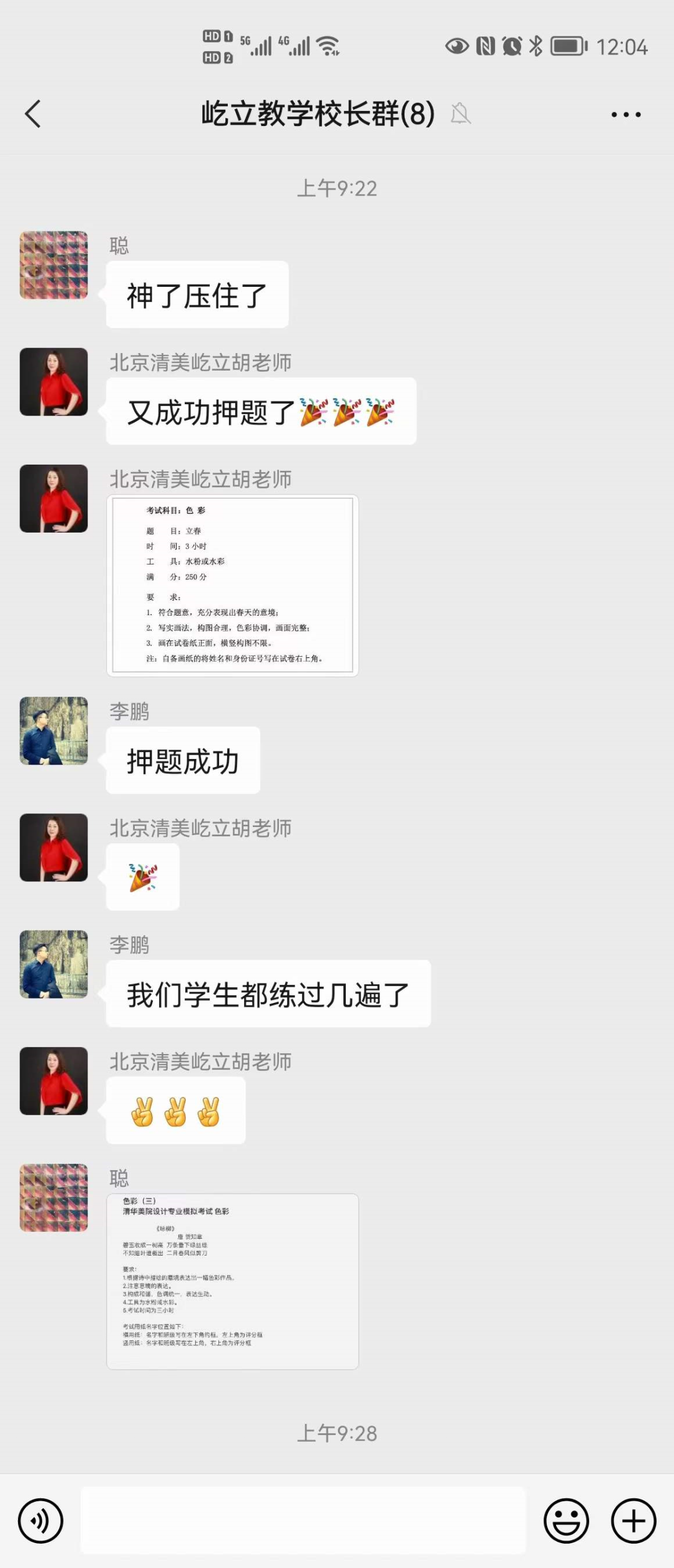Open the plus attachments menu
The height and width of the screenshot is (1568, 674).
[633, 1521]
